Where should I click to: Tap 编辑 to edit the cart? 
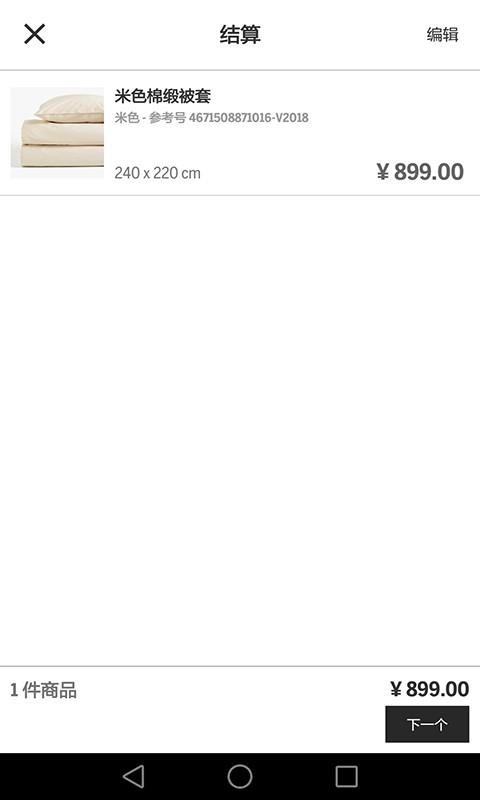442,35
